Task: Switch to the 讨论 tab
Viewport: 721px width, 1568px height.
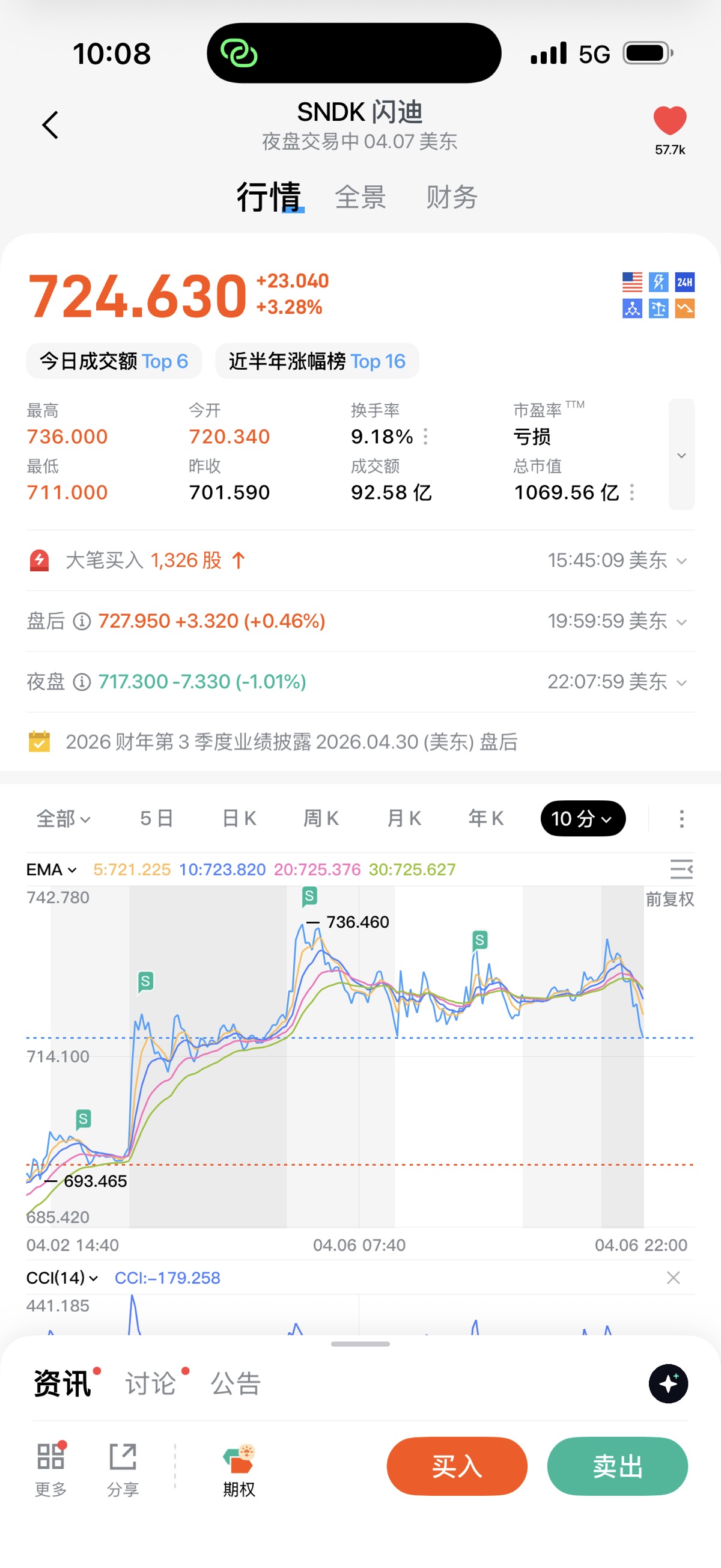Action: click(x=151, y=1383)
